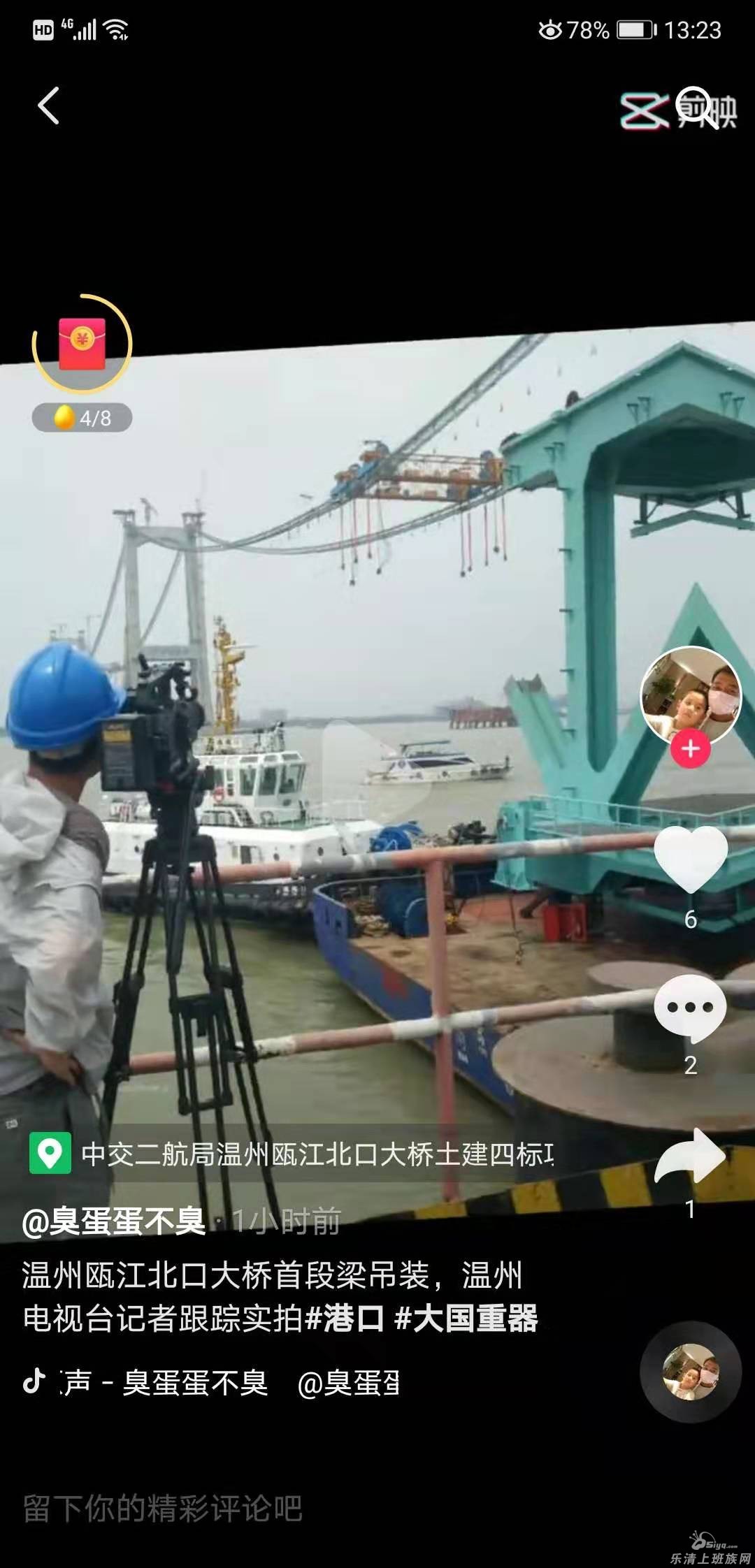Open the comments bubble icon

(691, 1008)
